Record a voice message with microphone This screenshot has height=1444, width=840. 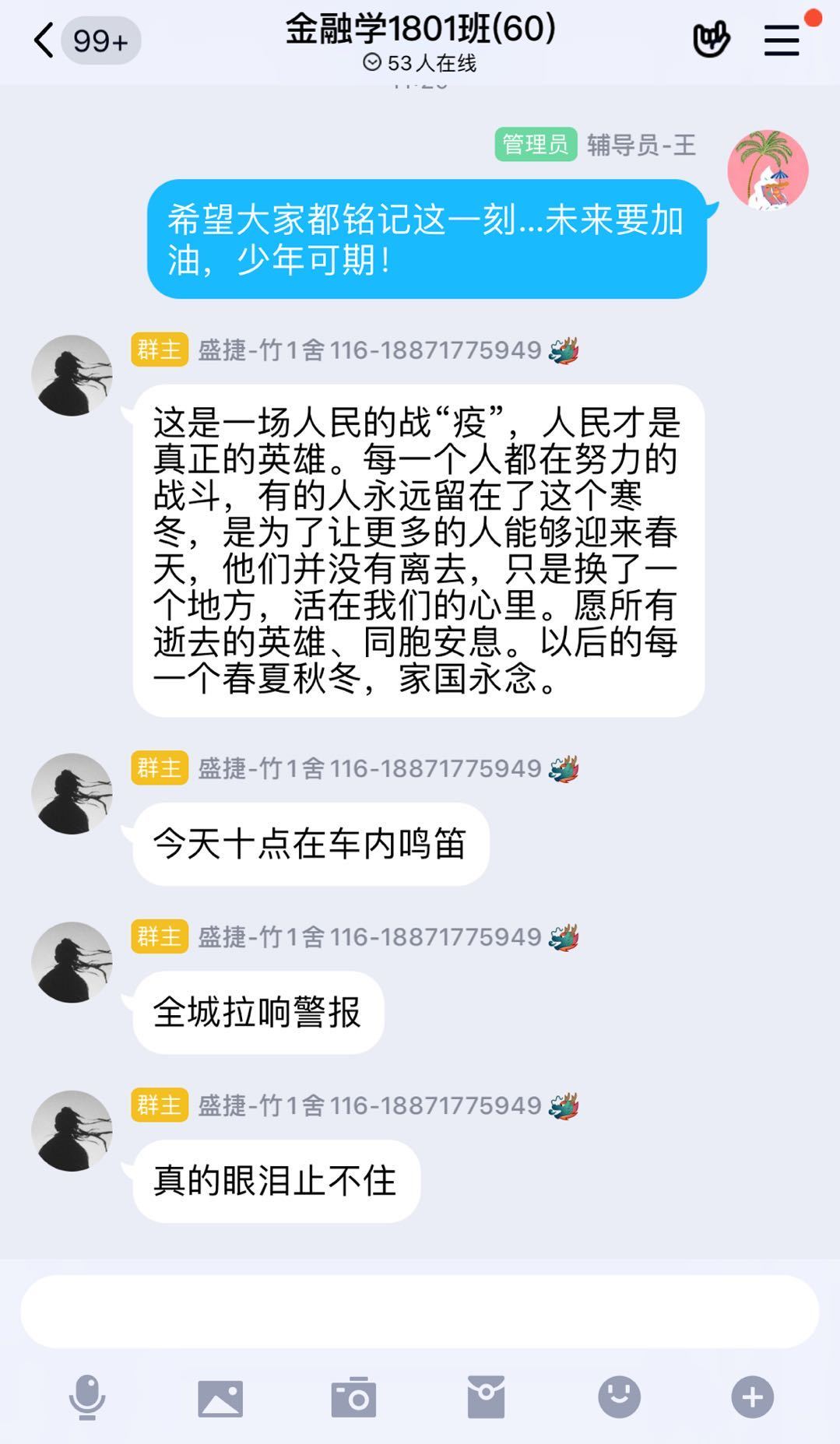pos(86,1397)
